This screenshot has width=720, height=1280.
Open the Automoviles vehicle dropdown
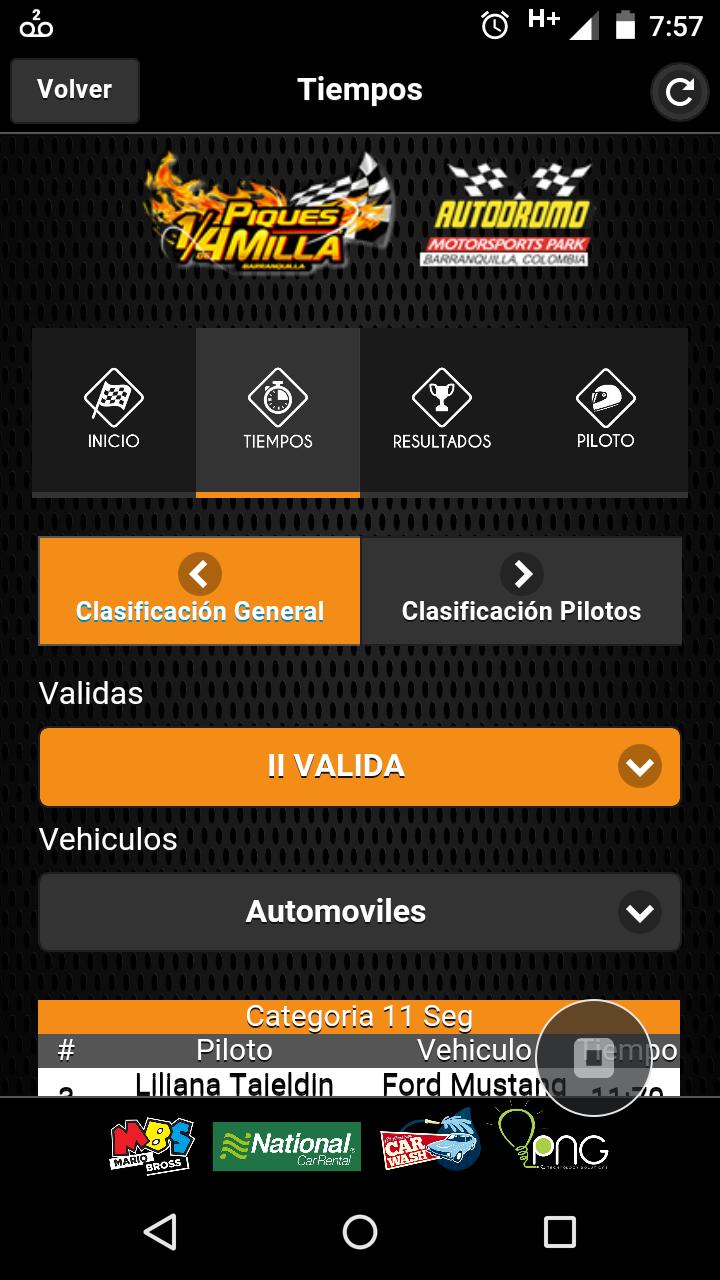(360, 912)
